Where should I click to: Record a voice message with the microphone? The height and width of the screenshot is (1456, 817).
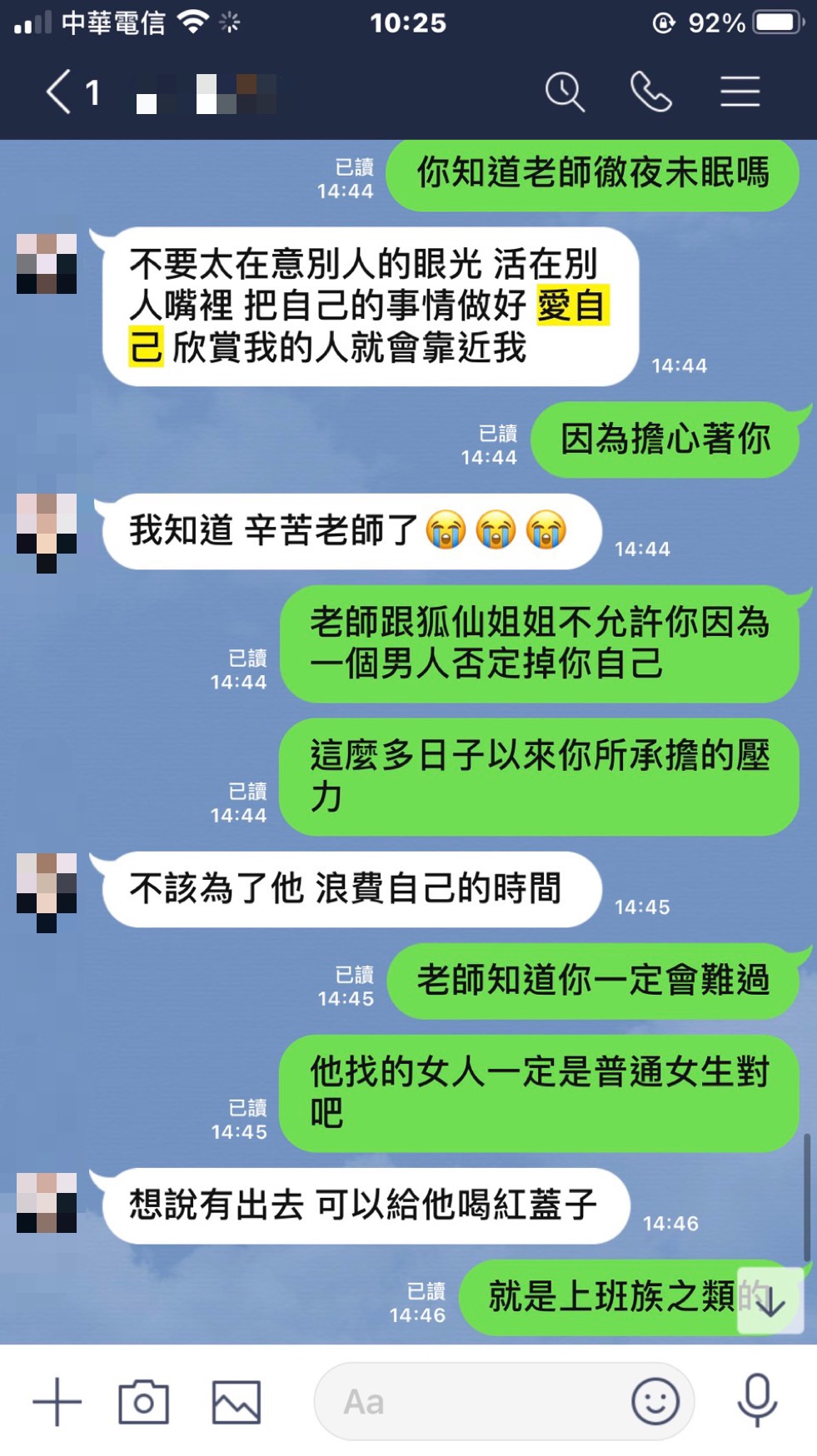pyautogui.click(x=756, y=1402)
